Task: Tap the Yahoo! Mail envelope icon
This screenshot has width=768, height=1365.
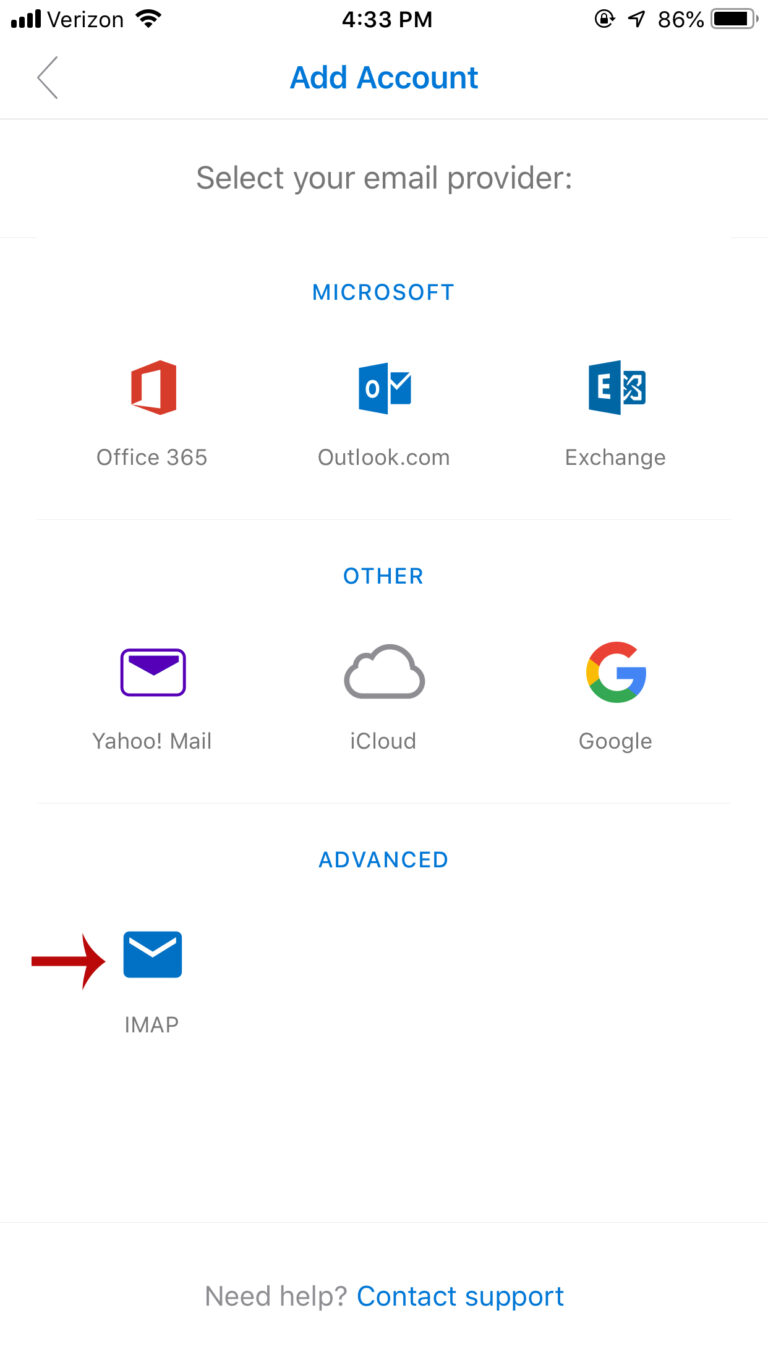Action: click(x=151, y=671)
